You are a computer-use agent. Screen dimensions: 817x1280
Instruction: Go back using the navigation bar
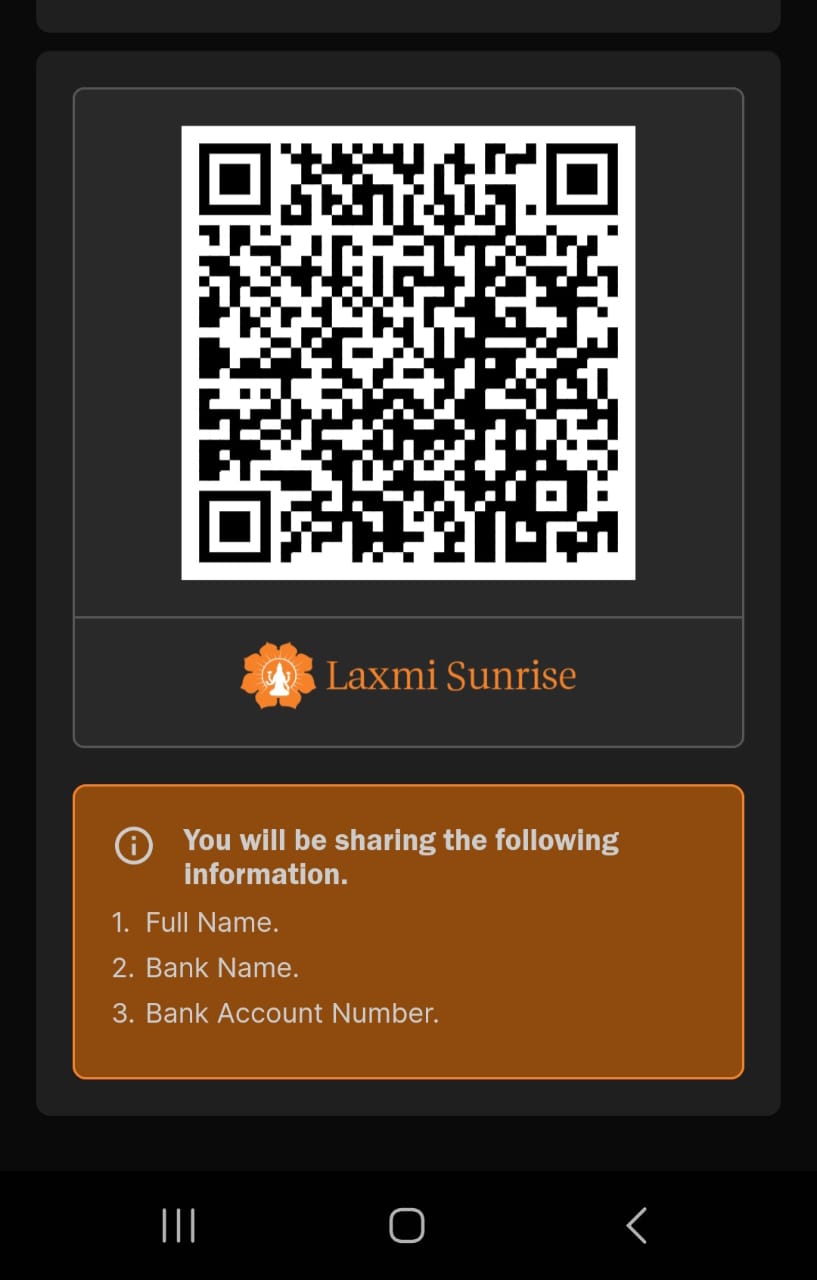(636, 1225)
